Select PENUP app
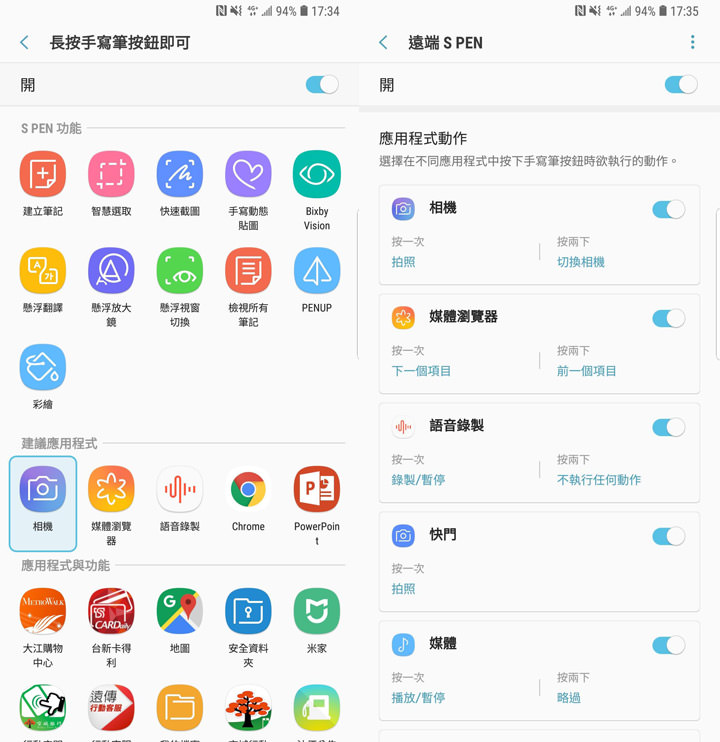The image size is (720, 742). click(317, 272)
